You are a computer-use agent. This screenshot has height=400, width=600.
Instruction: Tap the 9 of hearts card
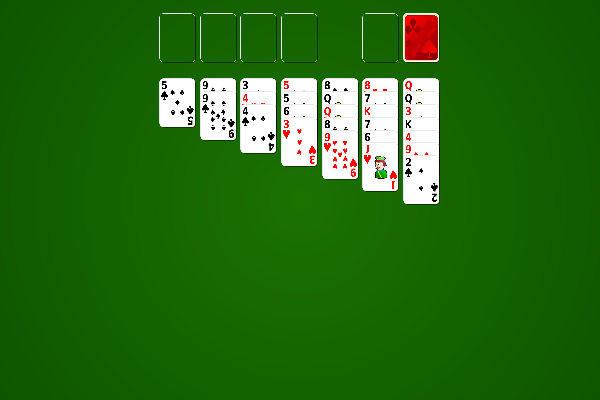point(340,157)
